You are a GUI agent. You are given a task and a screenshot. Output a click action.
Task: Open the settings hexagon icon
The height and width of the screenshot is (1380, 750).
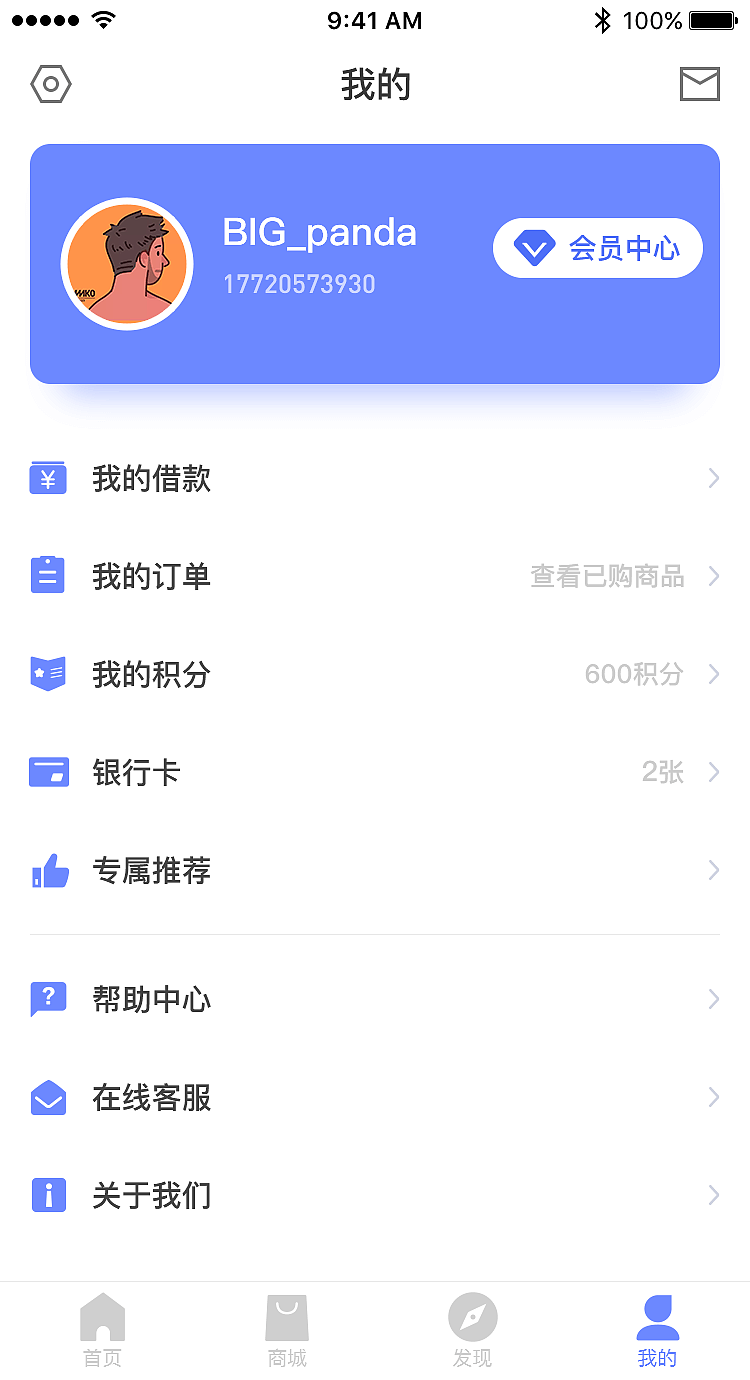coord(50,85)
